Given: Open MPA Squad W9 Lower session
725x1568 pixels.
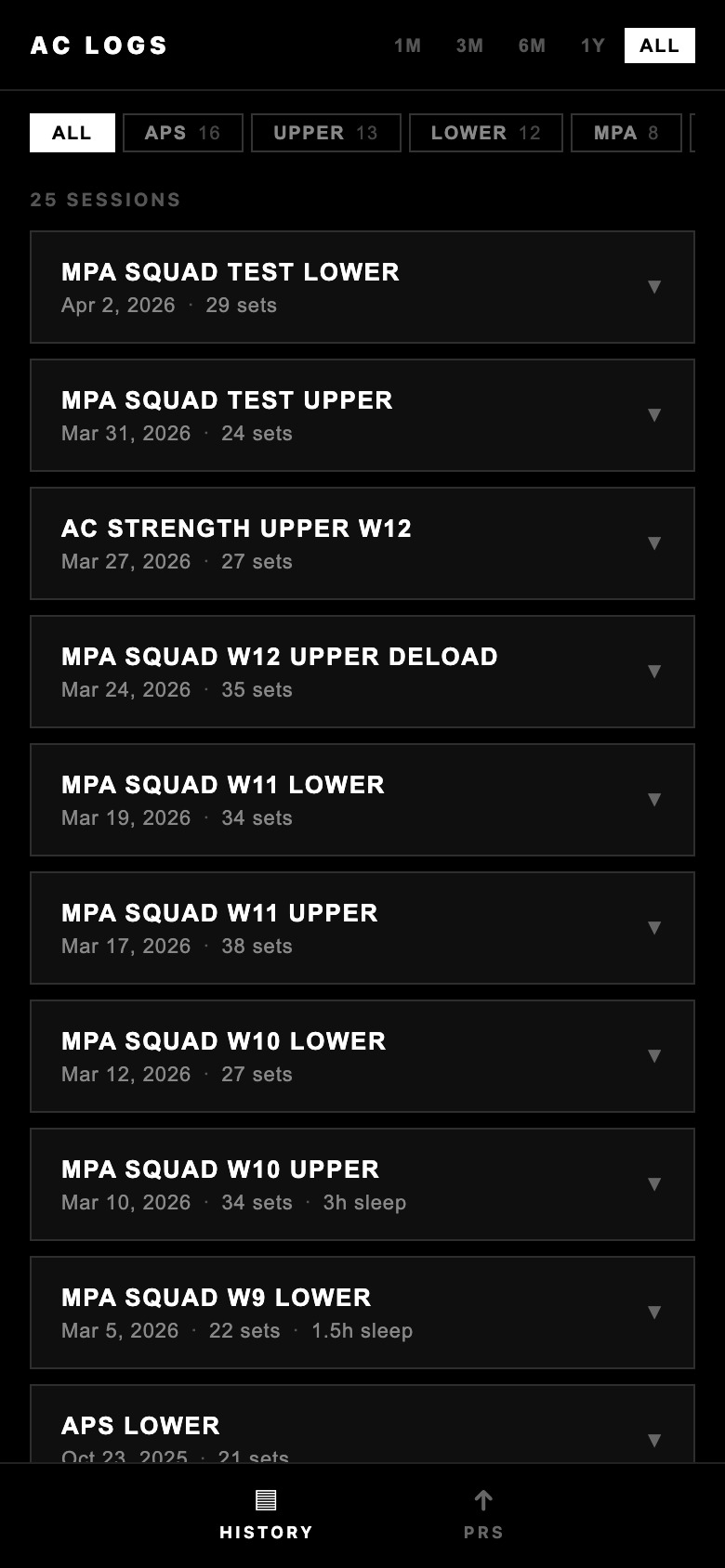Looking at the screenshot, I should (362, 1313).
